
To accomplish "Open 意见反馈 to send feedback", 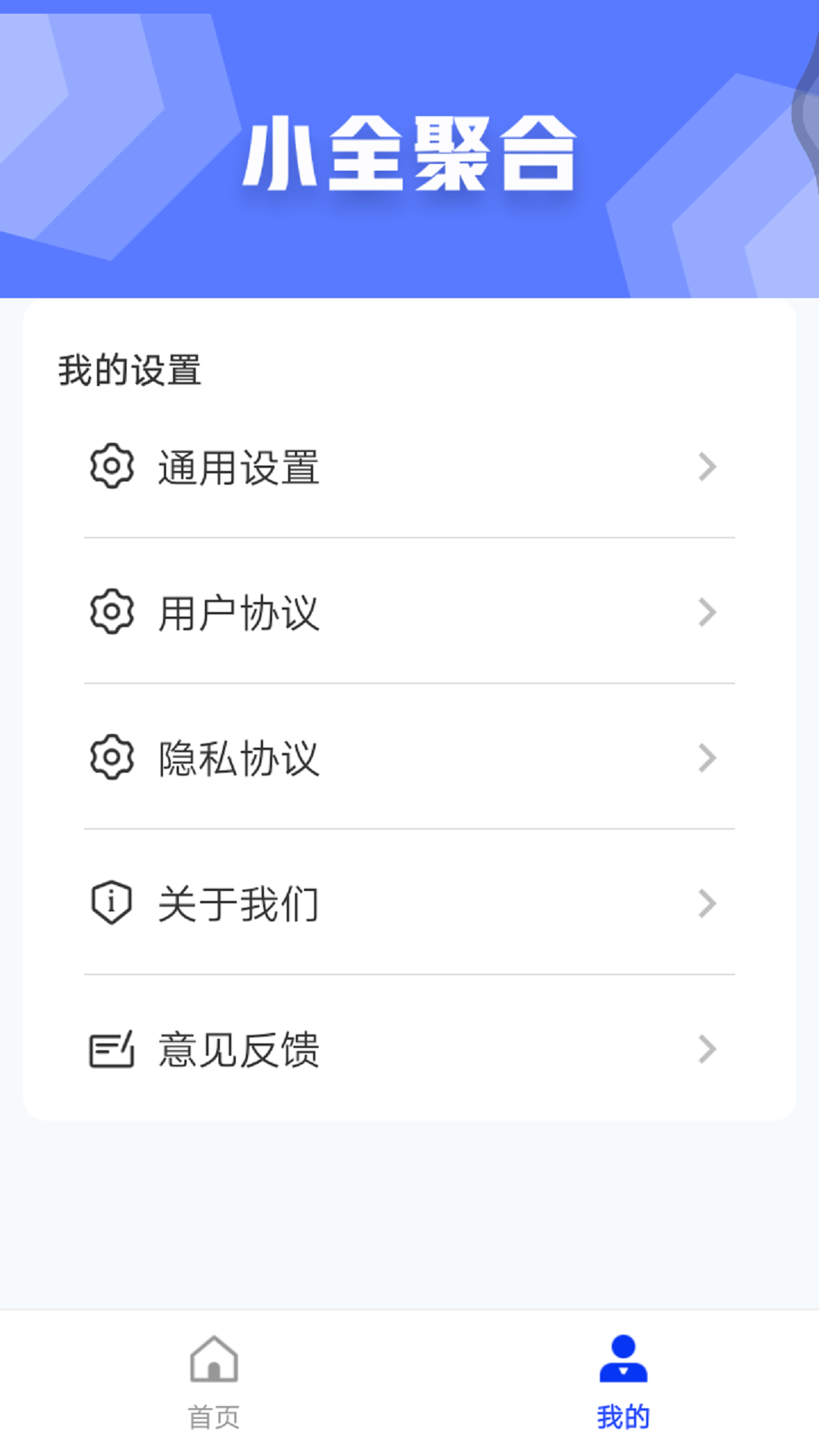I will coord(237,1050).
